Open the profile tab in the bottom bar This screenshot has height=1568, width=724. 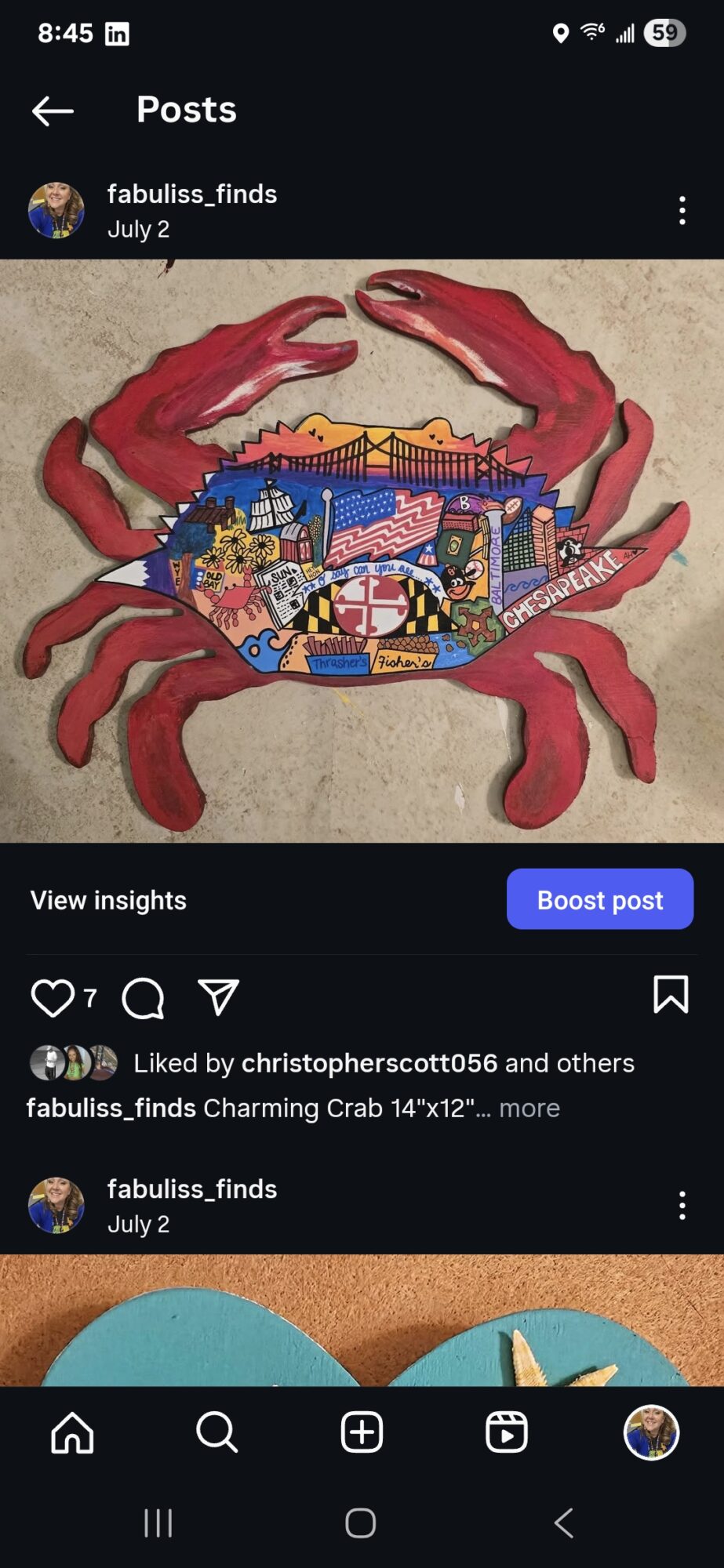(x=651, y=1432)
